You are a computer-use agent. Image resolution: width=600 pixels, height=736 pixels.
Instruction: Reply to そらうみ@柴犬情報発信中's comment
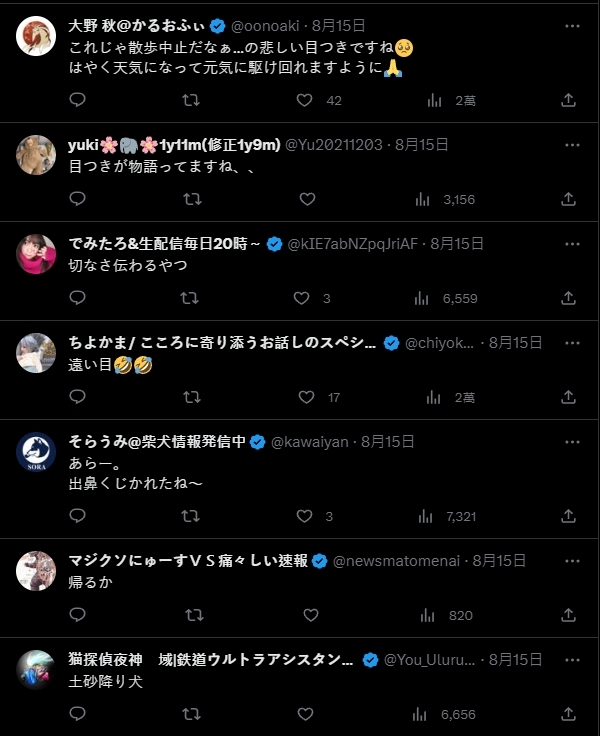point(78,516)
